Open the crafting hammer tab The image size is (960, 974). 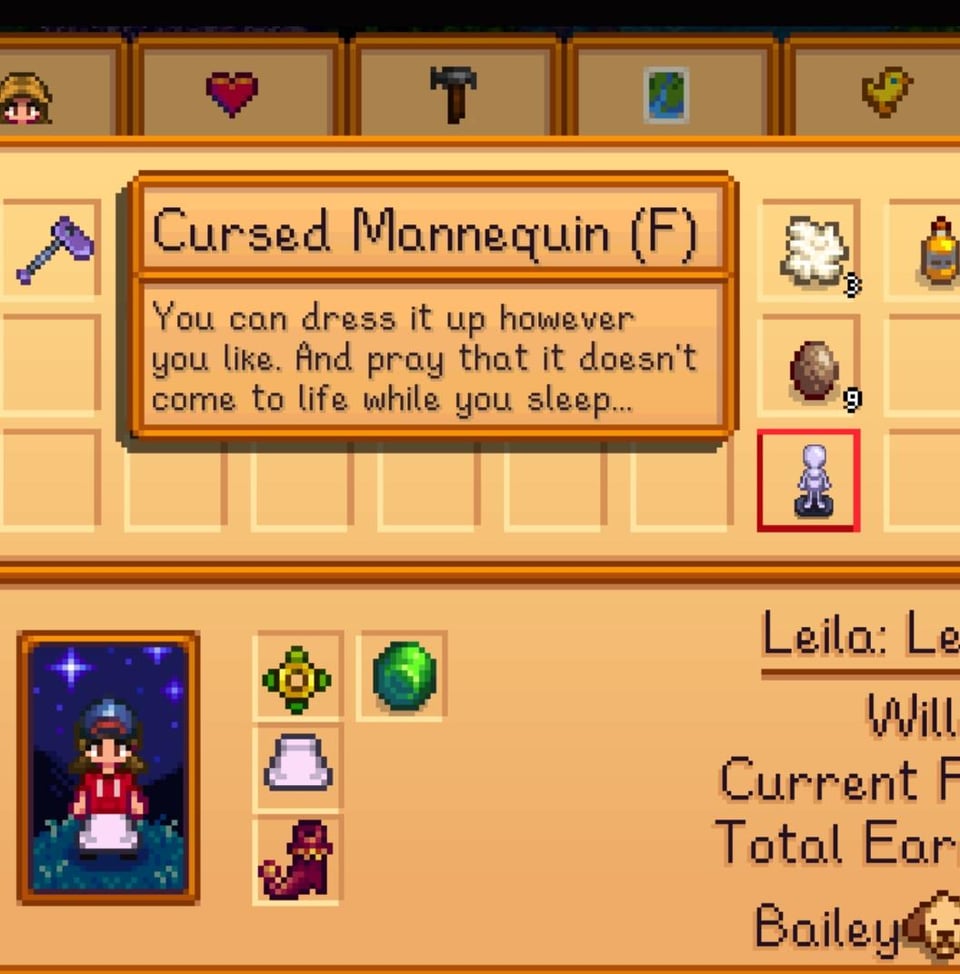coord(453,93)
